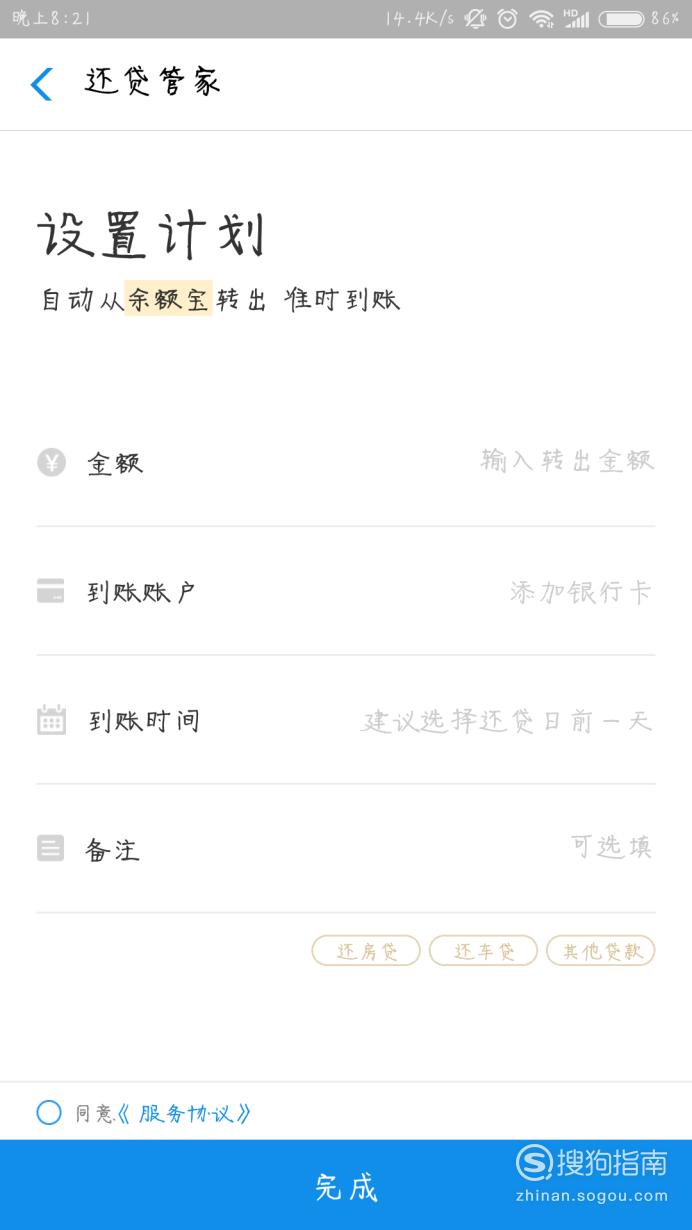Choose the 到账时间 arrival date

click(x=346, y=720)
